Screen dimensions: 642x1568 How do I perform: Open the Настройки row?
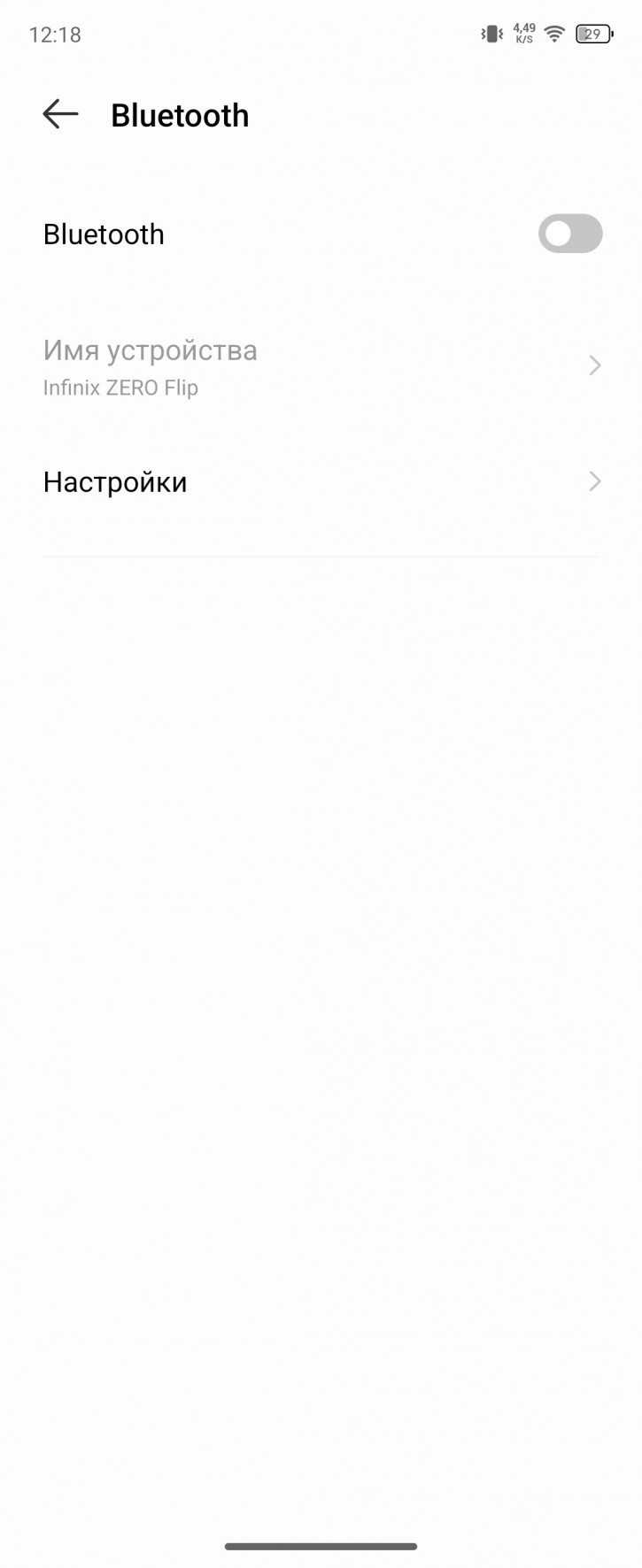pos(321,482)
